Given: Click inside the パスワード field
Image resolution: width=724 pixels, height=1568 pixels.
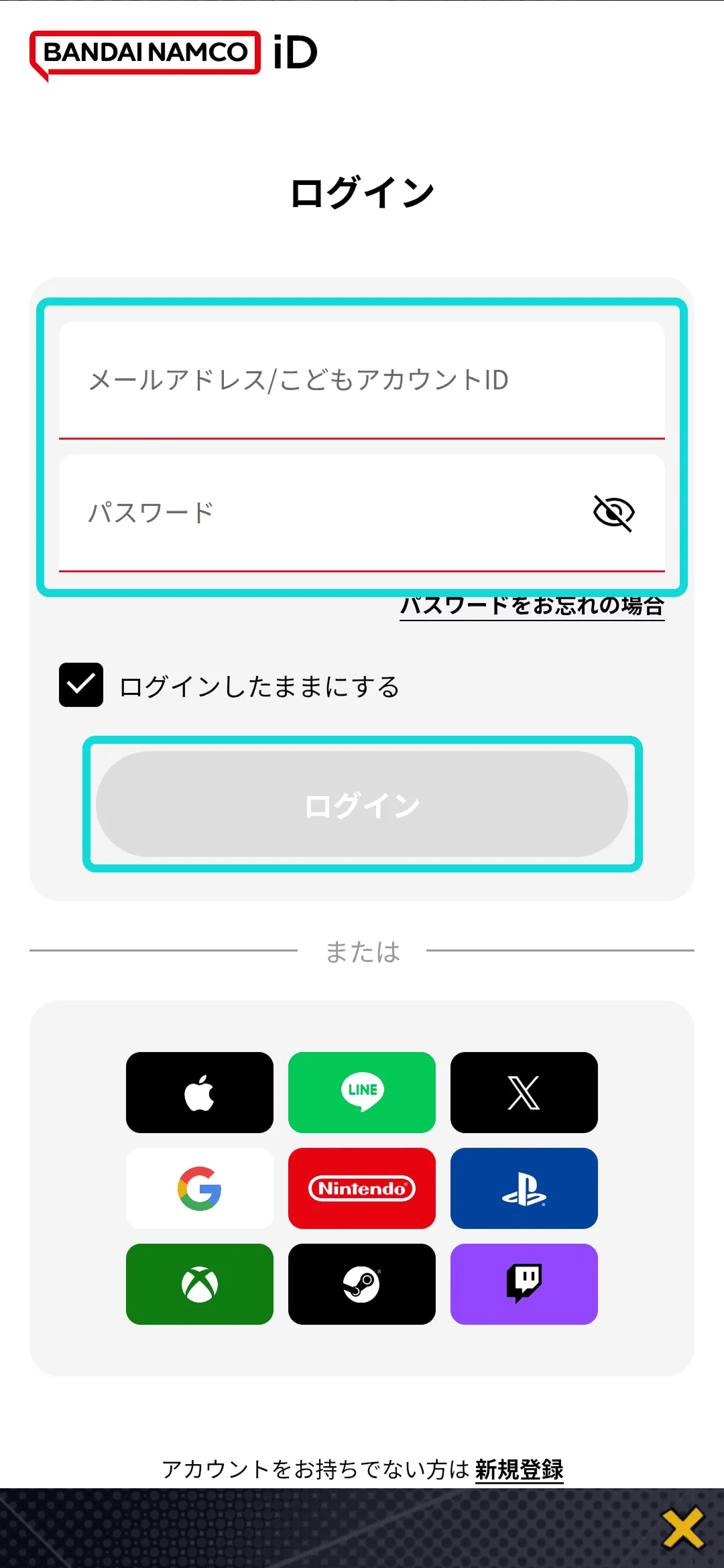Looking at the screenshot, I should pos(302,513).
